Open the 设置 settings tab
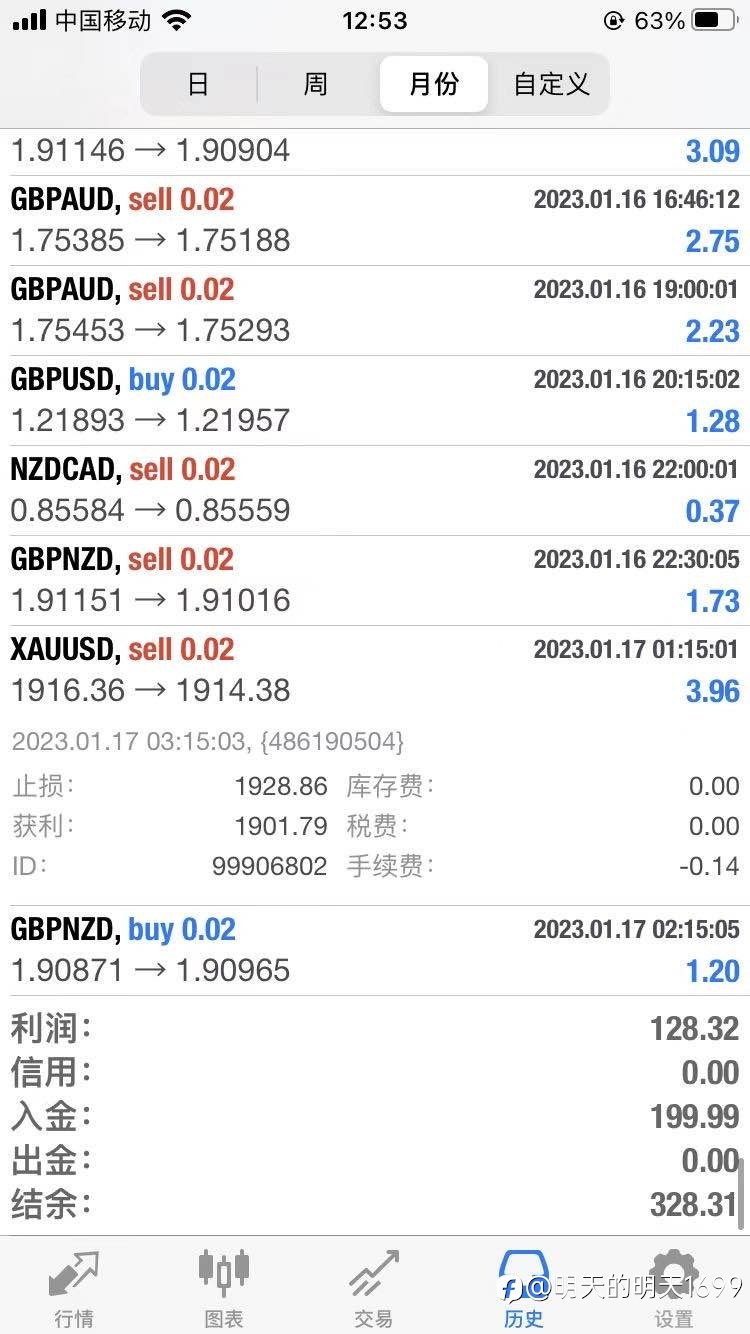 click(x=674, y=1287)
